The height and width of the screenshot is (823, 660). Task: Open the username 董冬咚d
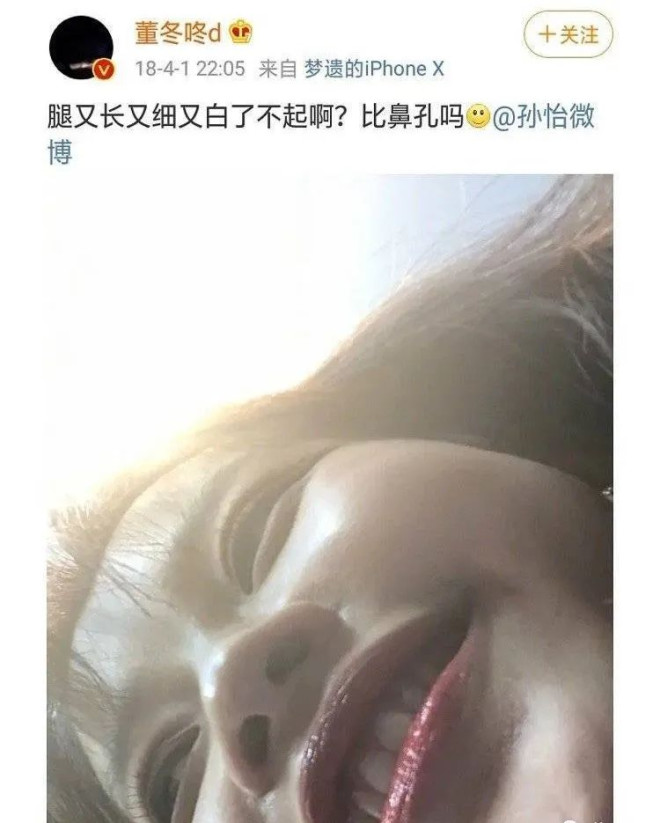pos(178,33)
